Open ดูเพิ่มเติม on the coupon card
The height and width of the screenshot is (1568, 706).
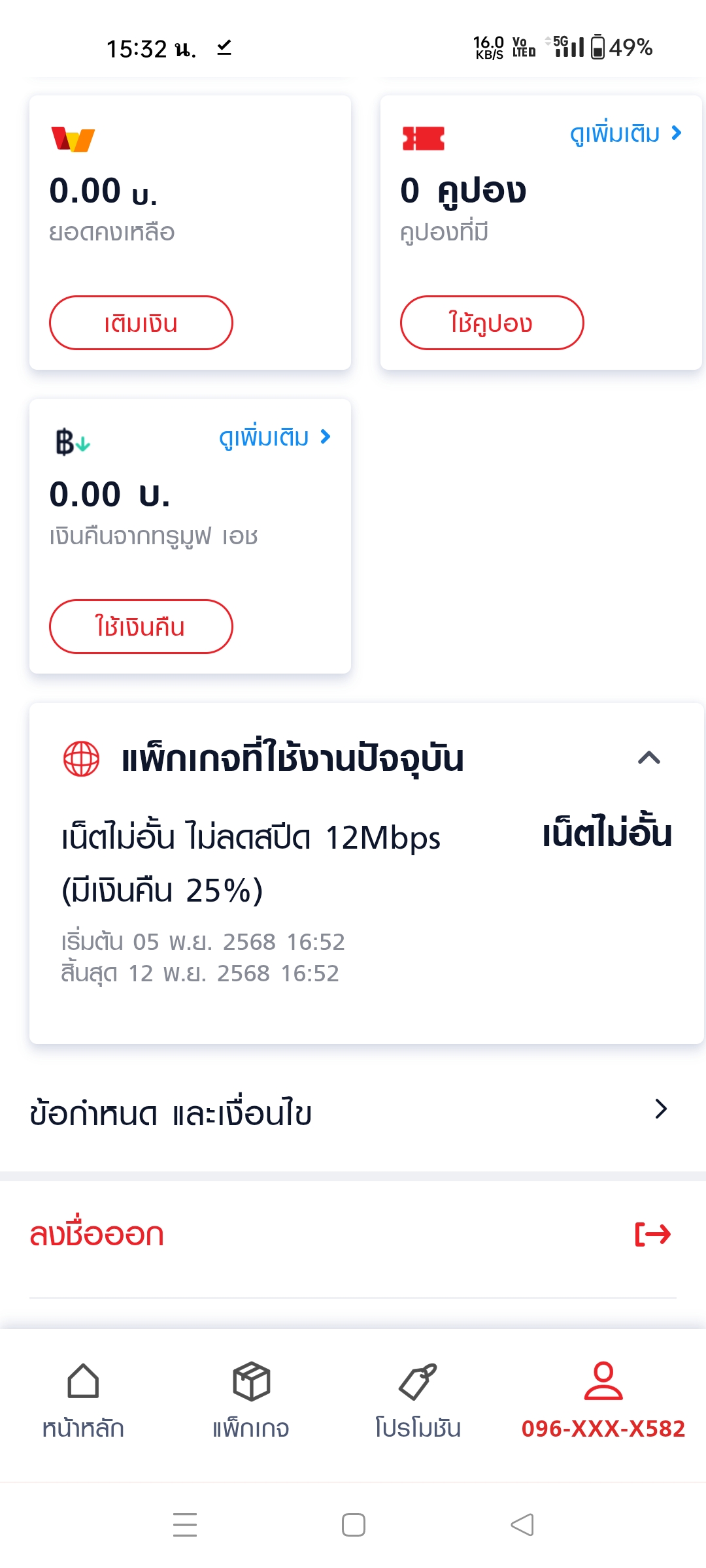coord(625,134)
